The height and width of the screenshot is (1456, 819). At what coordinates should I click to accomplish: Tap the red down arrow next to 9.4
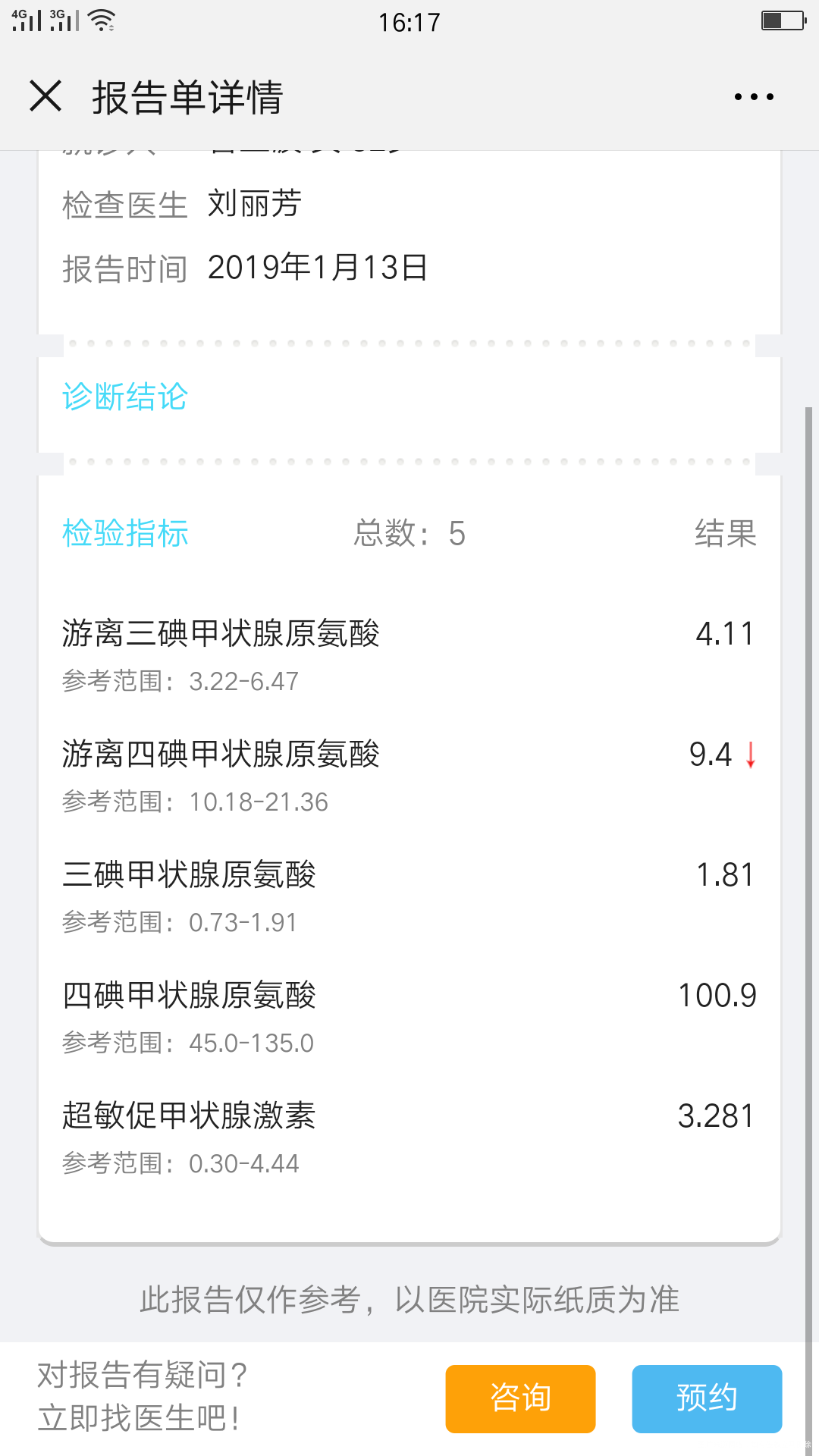(749, 755)
